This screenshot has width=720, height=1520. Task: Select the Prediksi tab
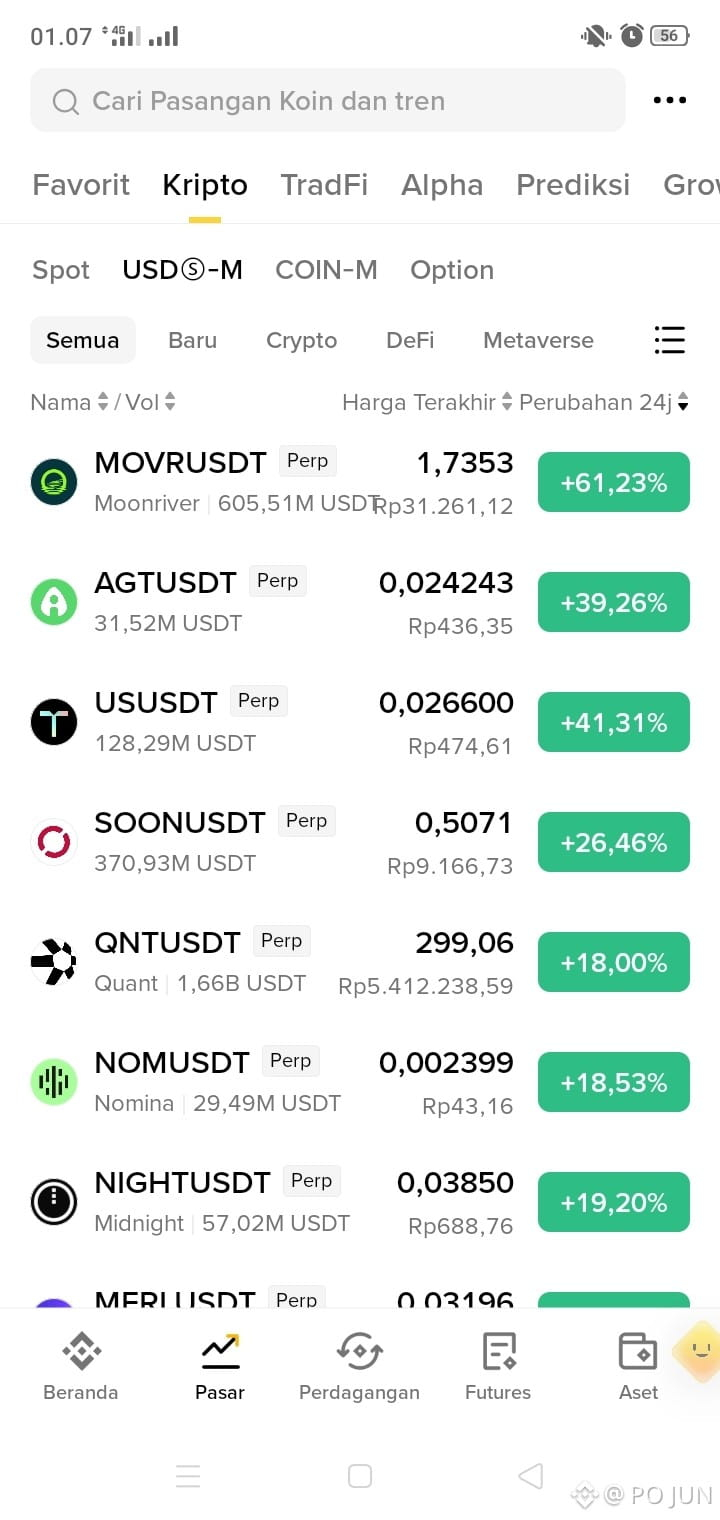click(573, 185)
